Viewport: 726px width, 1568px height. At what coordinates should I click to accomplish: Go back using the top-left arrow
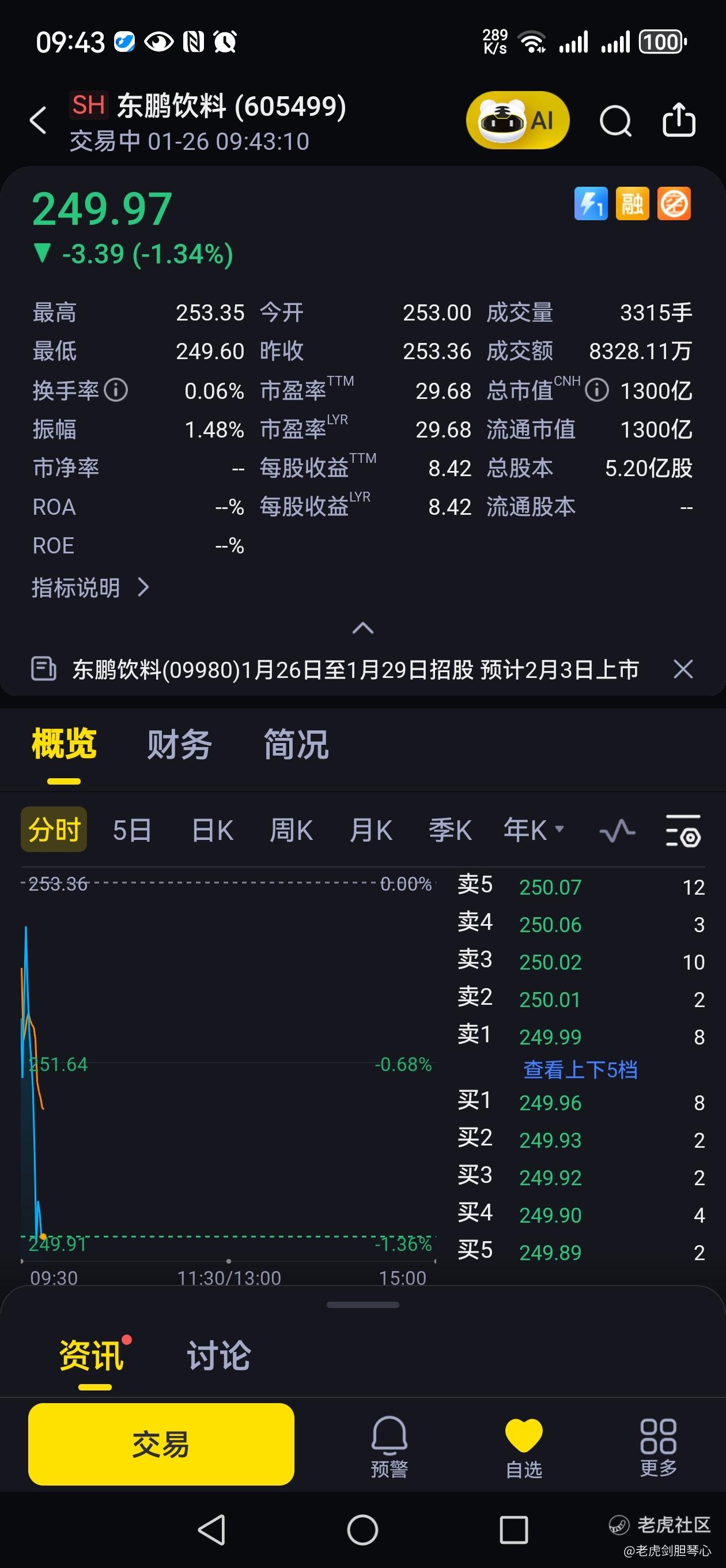click(x=39, y=120)
